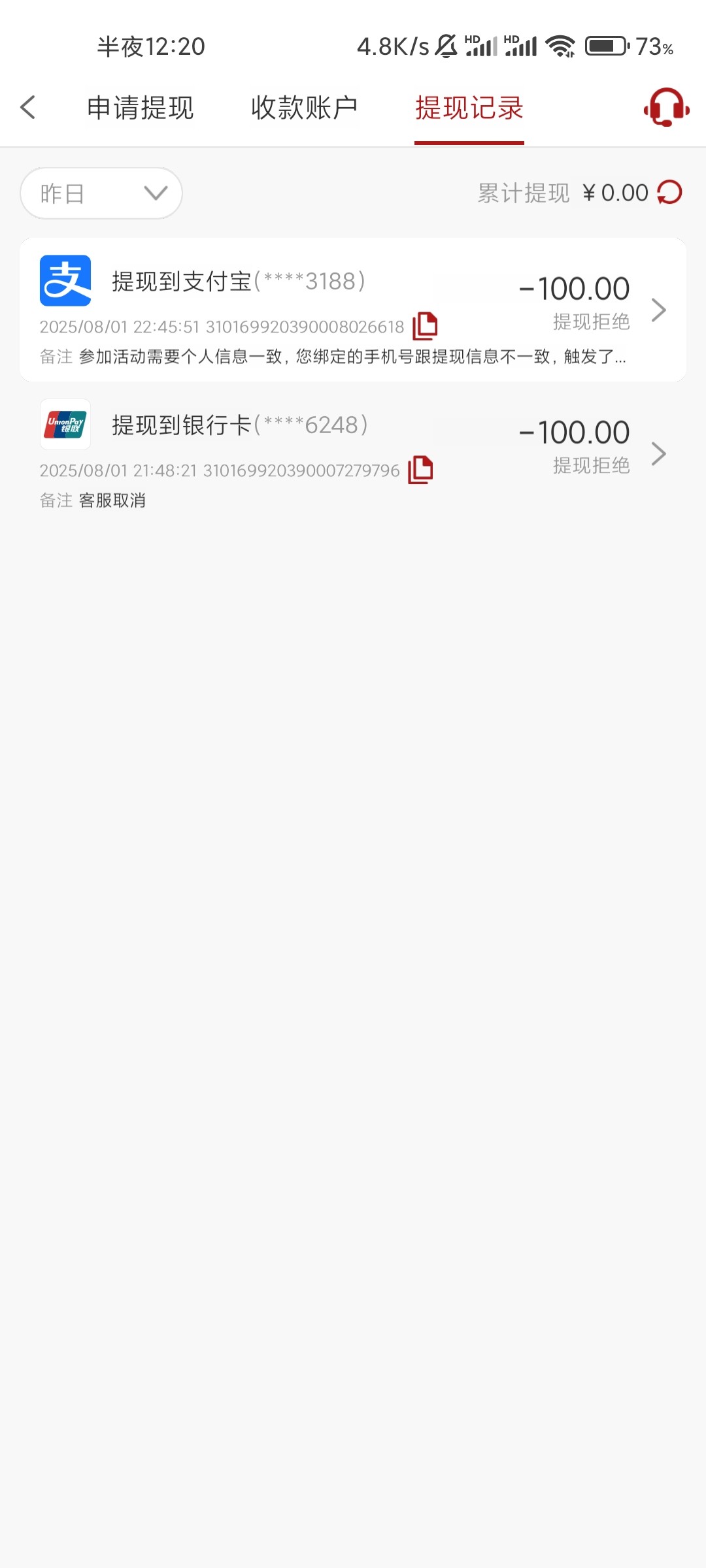This screenshot has height=1568, width=706.
Task: Switch to the 申请提现 tab
Action: pos(141,108)
